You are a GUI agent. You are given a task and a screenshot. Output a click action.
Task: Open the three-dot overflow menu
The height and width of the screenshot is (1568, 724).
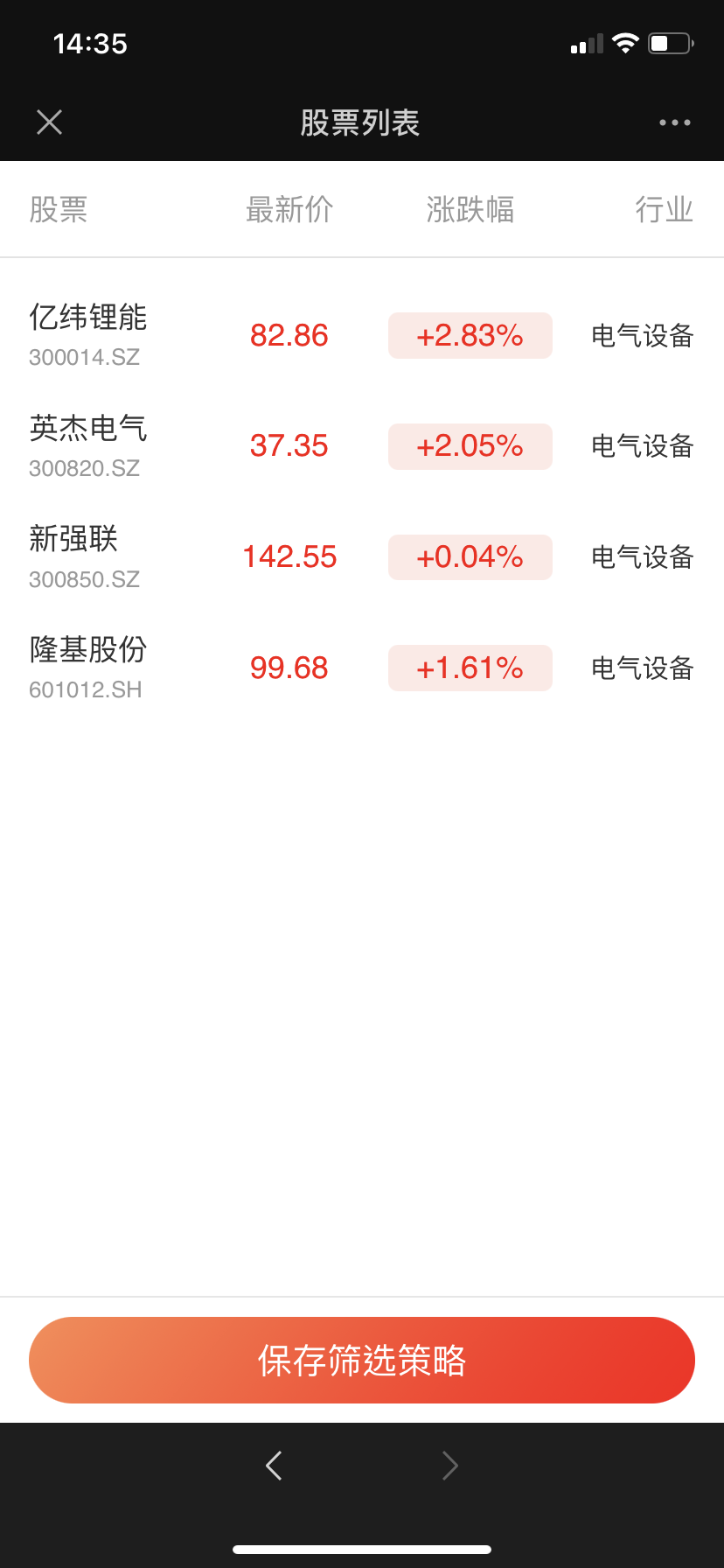674,122
